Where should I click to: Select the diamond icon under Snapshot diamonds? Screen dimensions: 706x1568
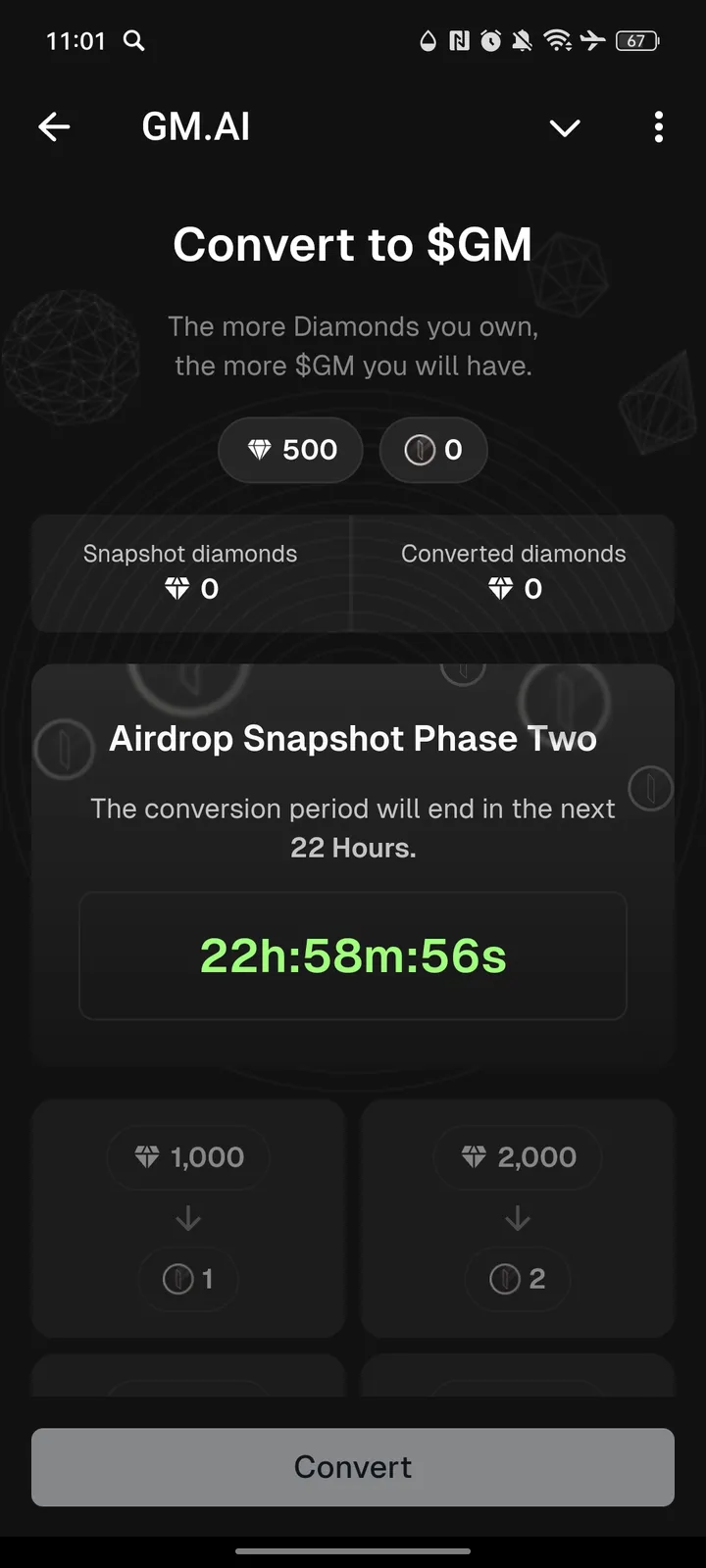176,589
